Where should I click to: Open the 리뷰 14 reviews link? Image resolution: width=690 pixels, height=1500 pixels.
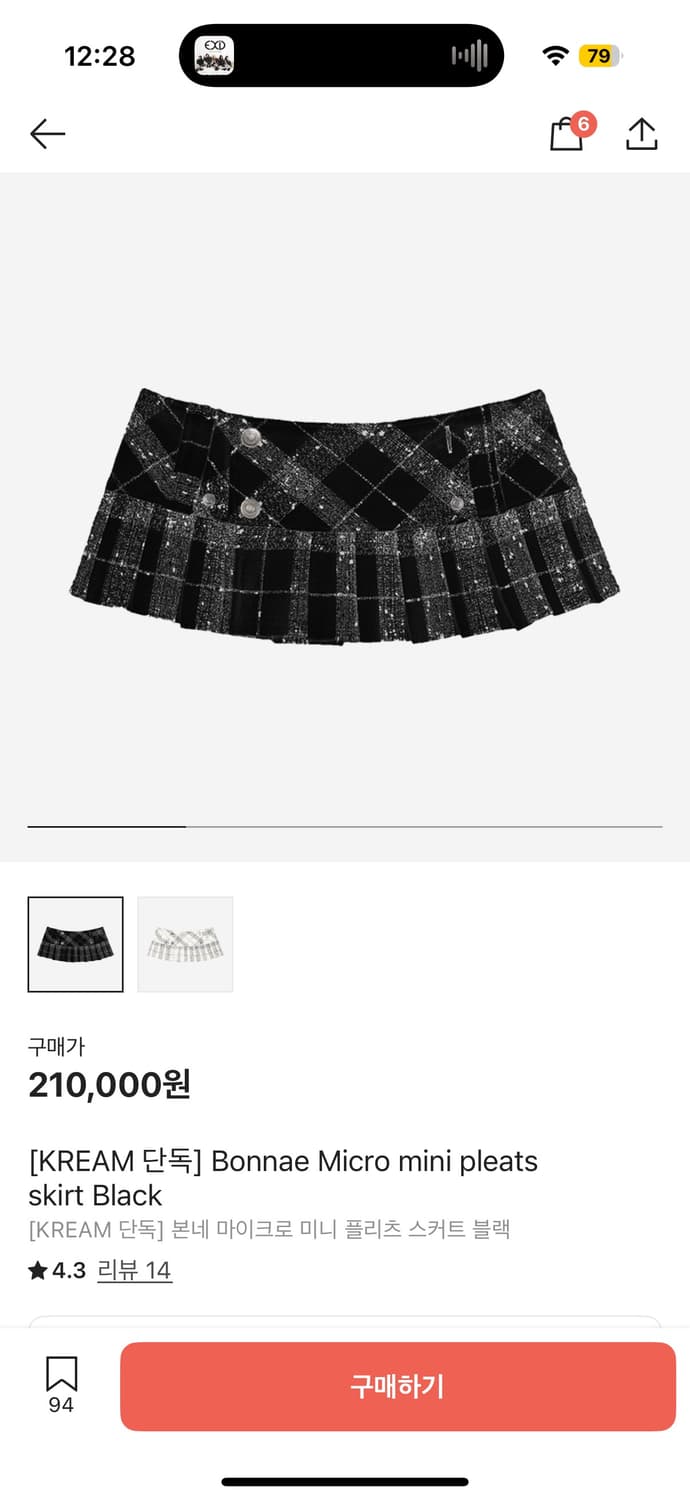pos(134,1270)
